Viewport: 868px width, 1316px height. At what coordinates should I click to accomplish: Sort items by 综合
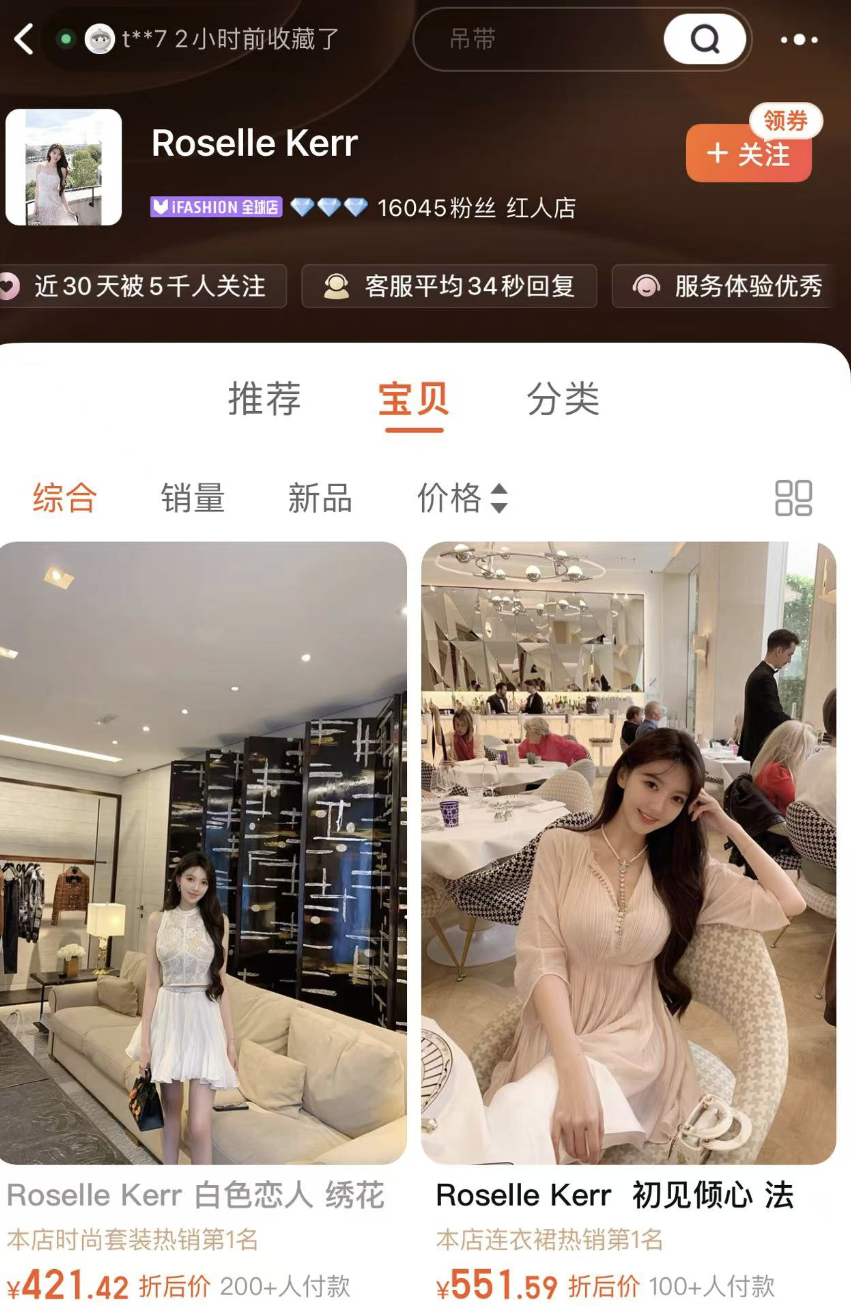64,497
